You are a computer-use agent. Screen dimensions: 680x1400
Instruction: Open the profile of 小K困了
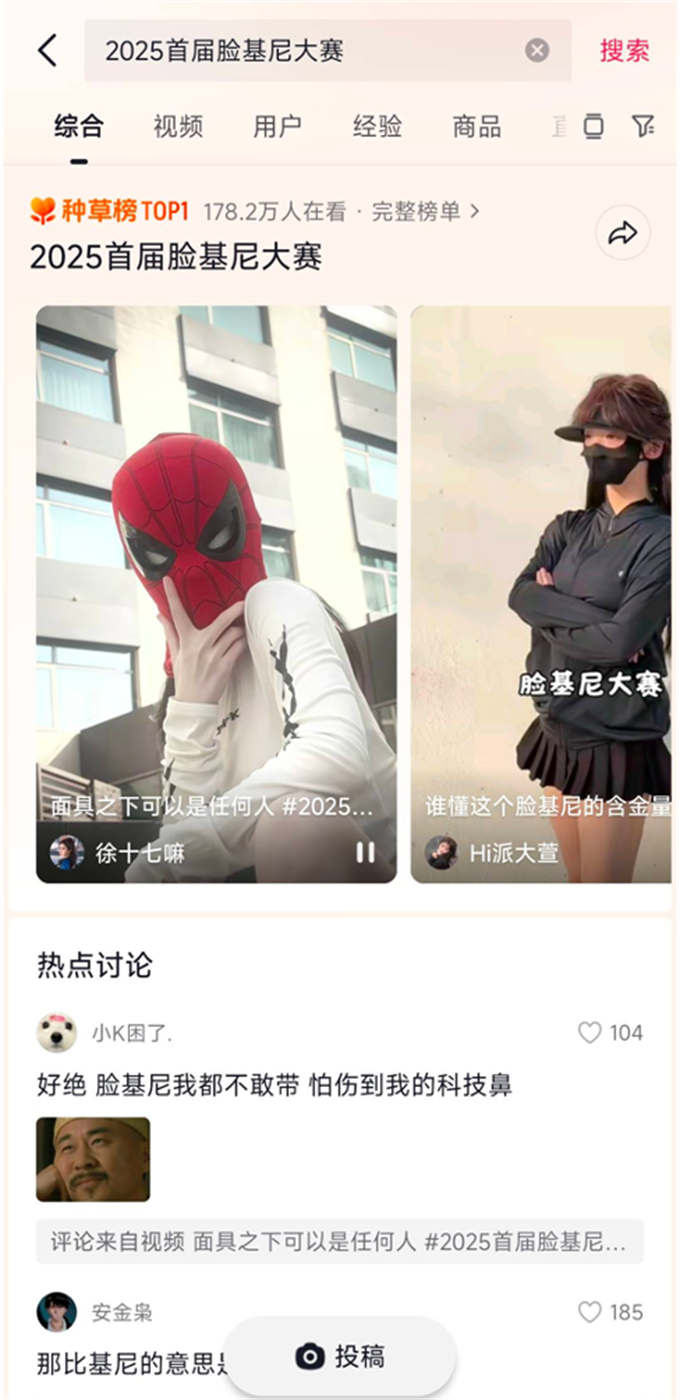(57, 1033)
